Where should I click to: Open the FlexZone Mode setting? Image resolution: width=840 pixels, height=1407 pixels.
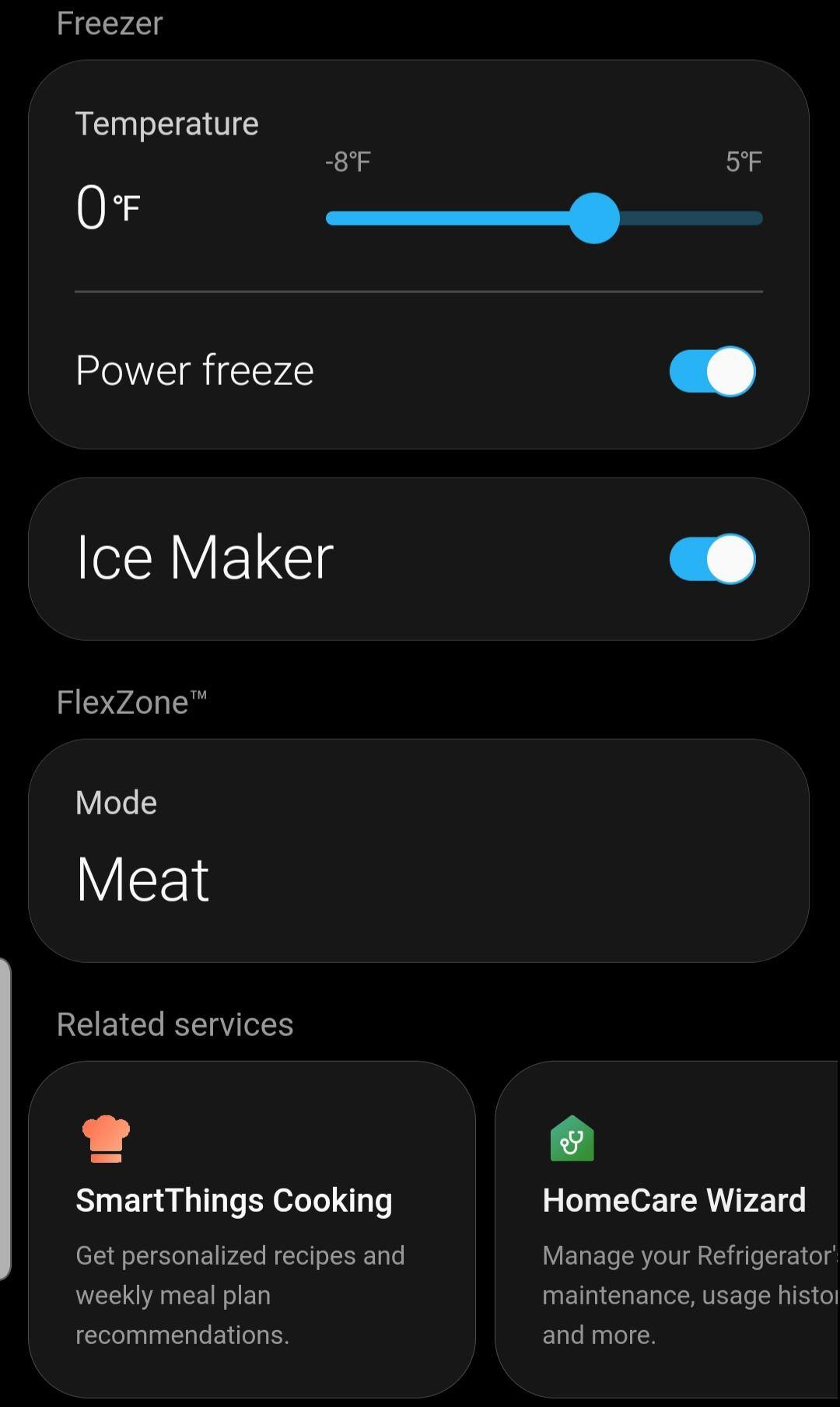pyautogui.click(x=418, y=850)
